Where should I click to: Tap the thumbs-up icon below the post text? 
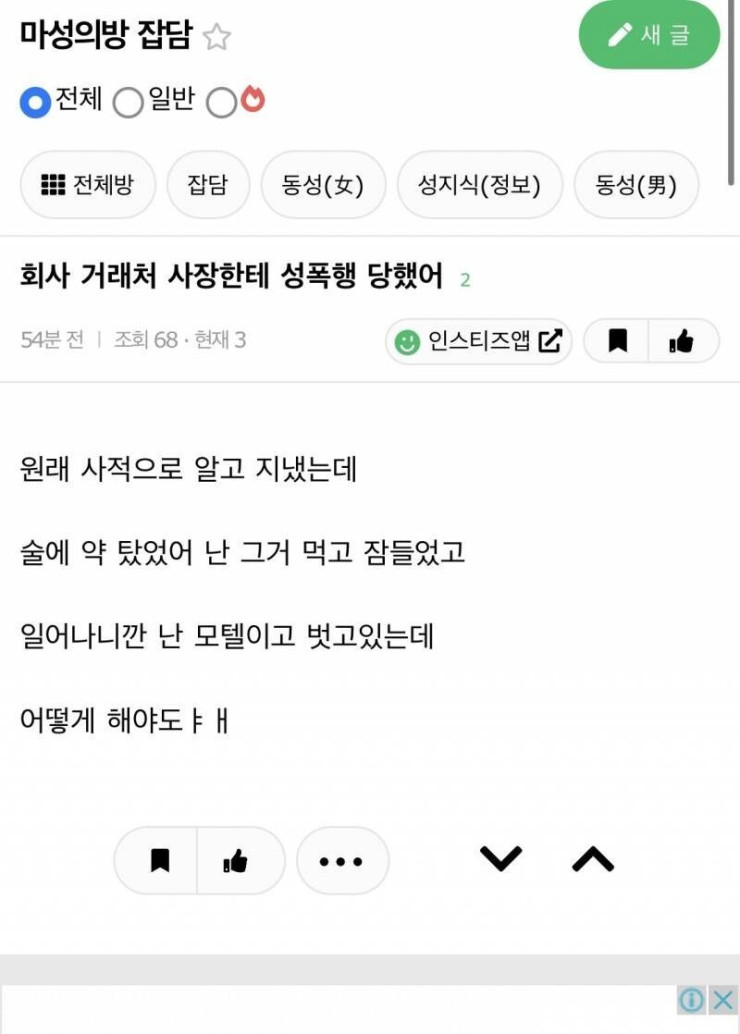236,860
